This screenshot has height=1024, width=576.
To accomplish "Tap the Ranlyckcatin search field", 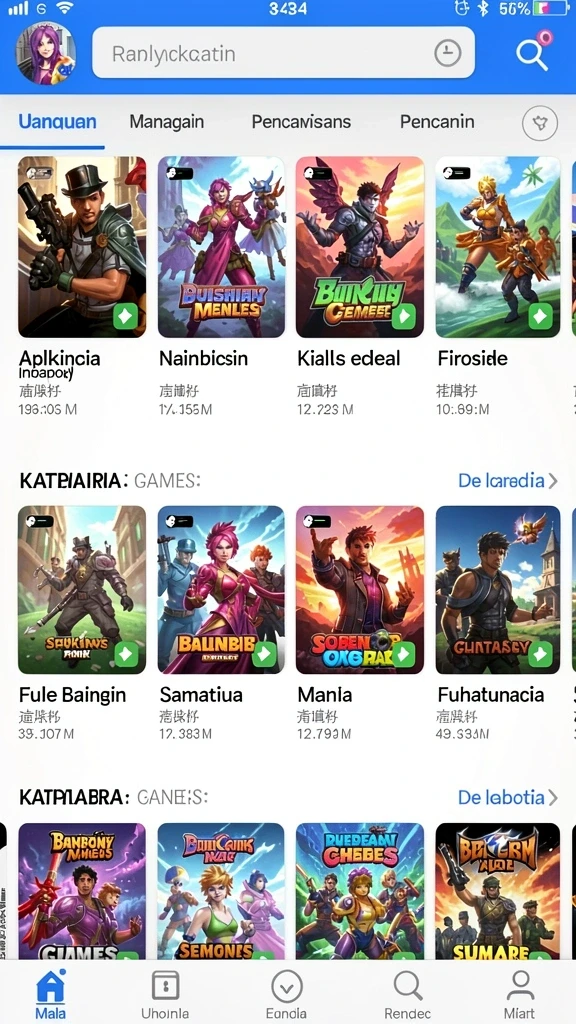I will 283,53.
